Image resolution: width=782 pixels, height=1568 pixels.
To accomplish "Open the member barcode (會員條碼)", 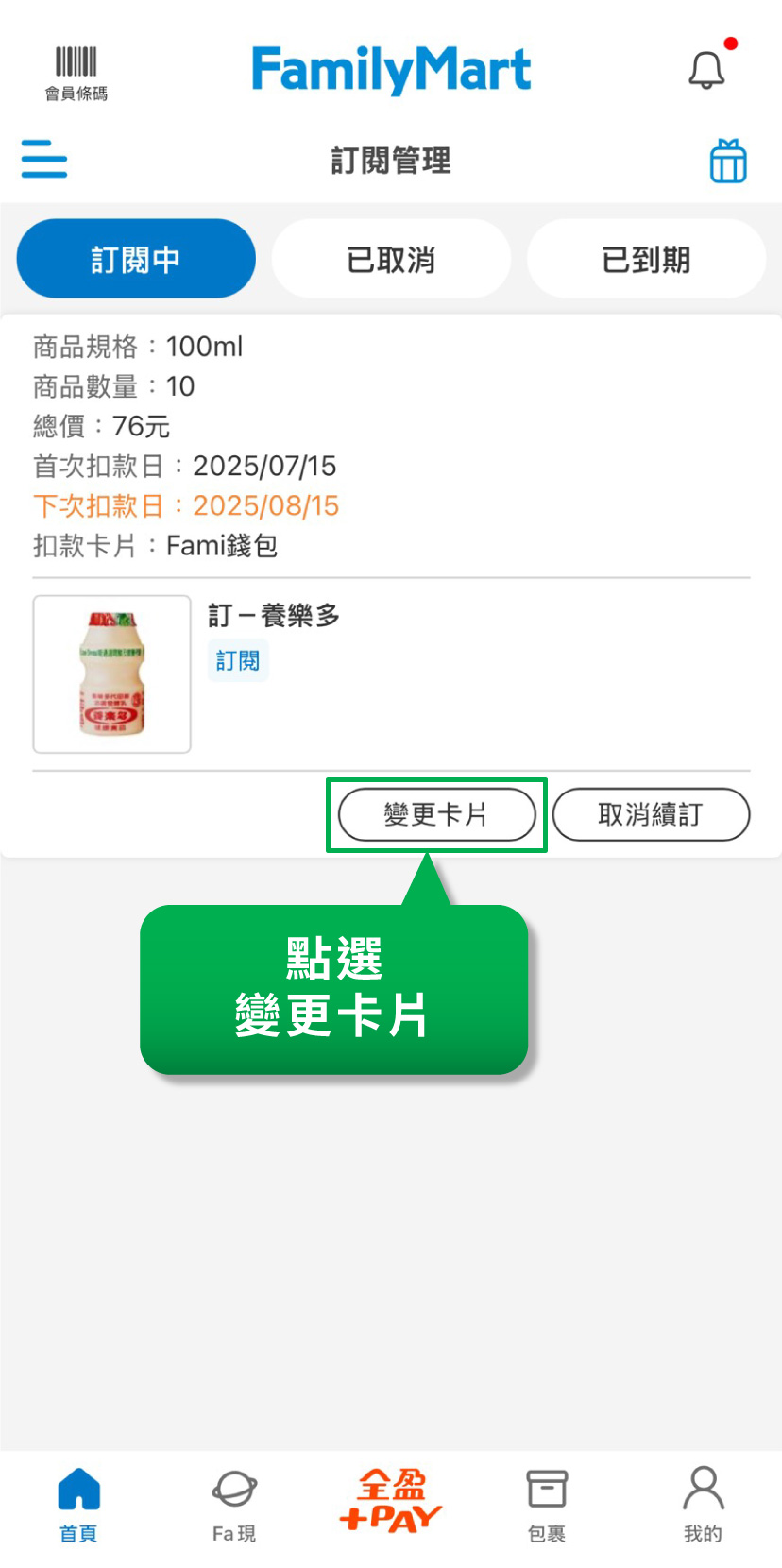I will pos(76,73).
